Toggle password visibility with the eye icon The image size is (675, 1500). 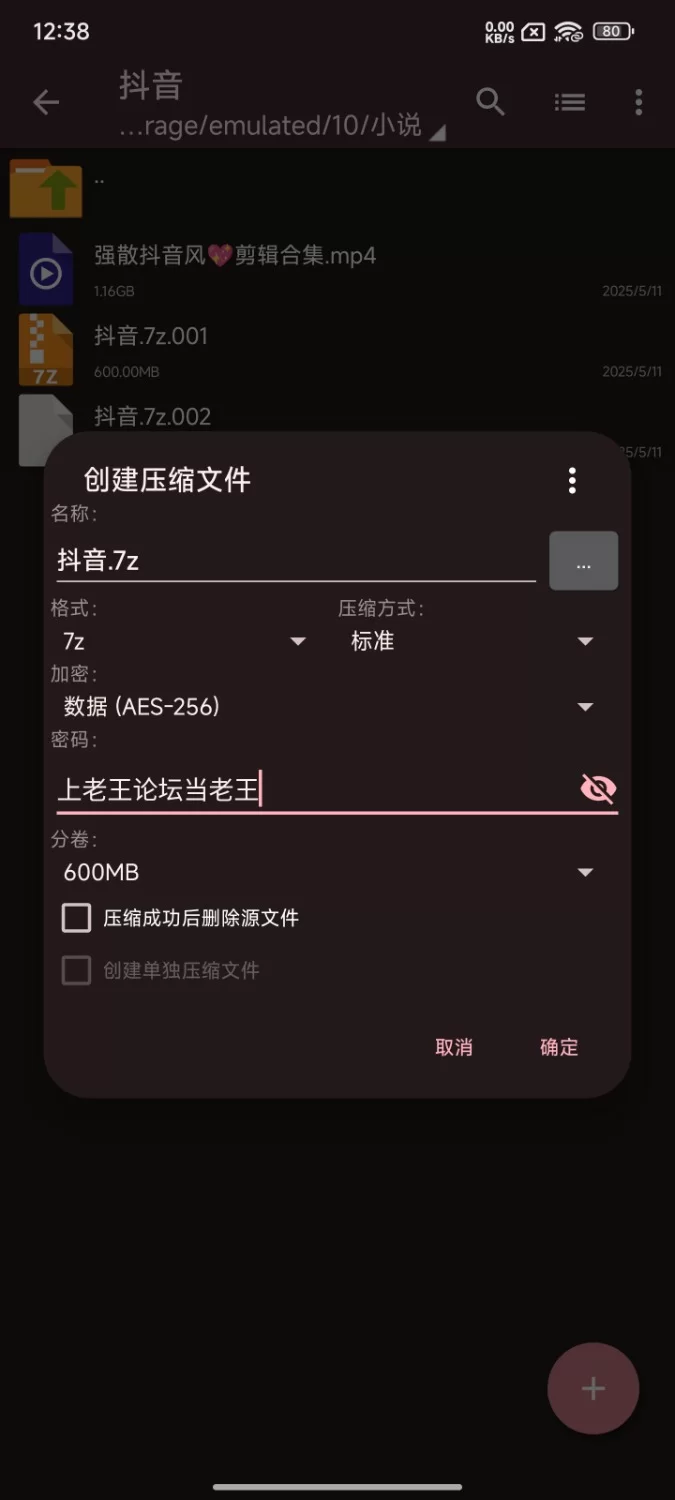598,789
